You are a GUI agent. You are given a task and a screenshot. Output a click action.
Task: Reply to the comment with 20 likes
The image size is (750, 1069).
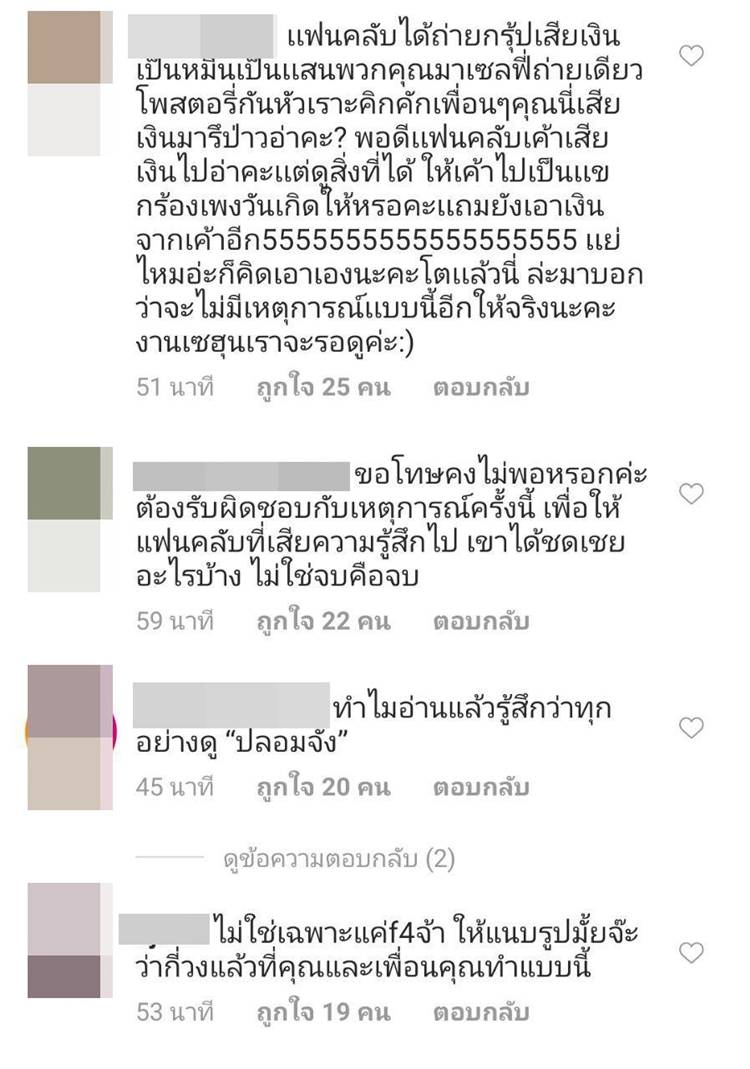coord(480,788)
